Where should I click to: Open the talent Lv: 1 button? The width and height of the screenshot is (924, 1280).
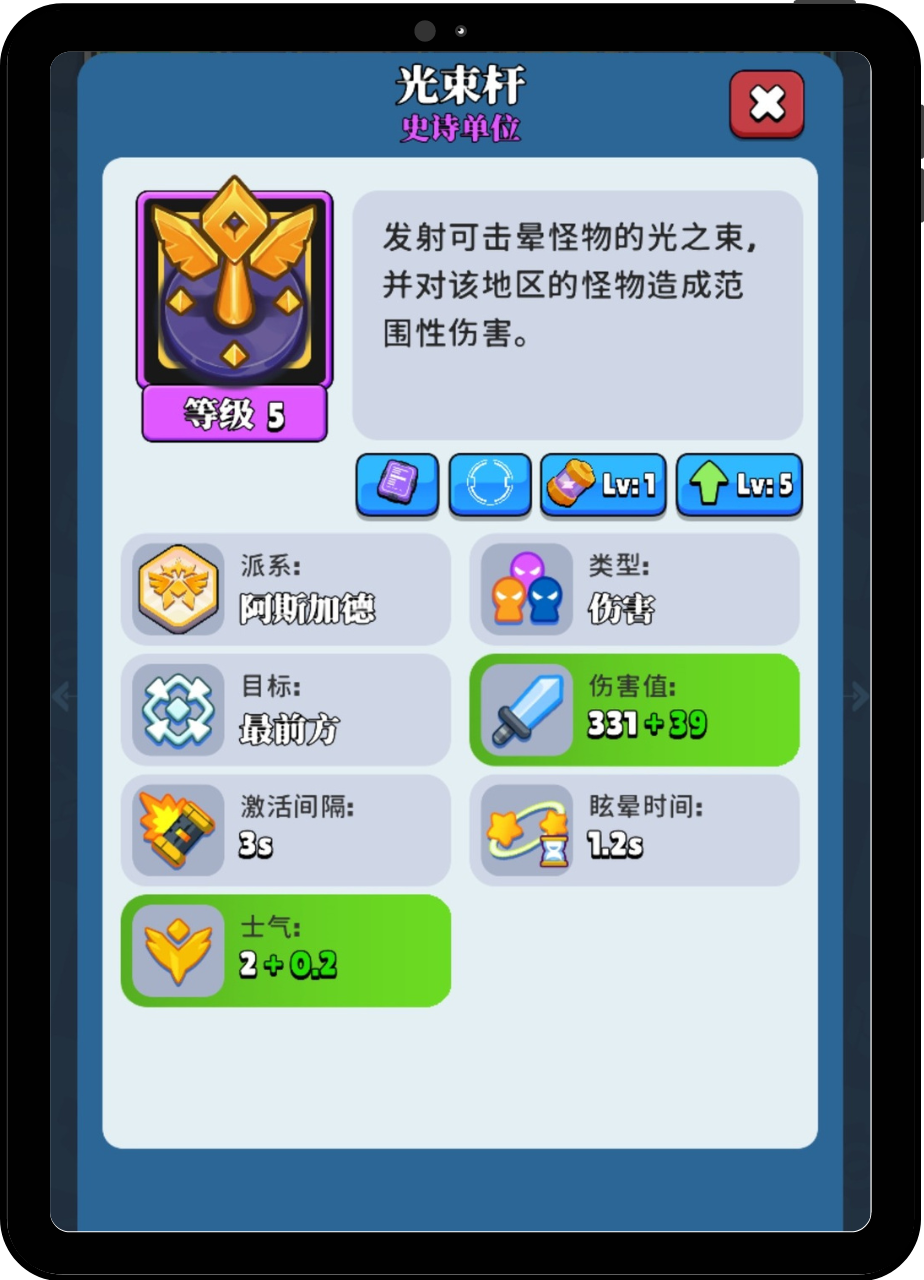pos(603,485)
